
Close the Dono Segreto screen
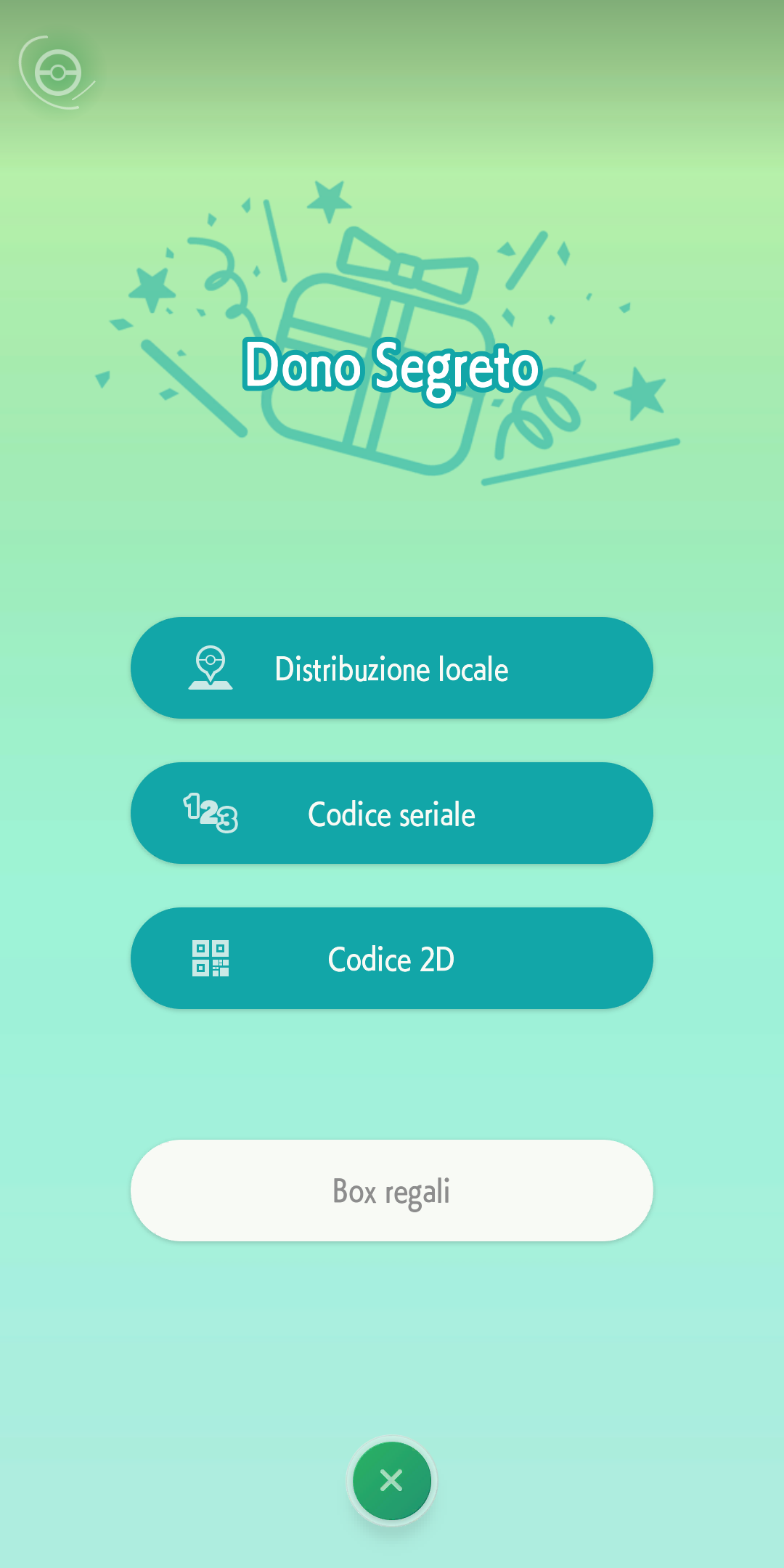392,1480
